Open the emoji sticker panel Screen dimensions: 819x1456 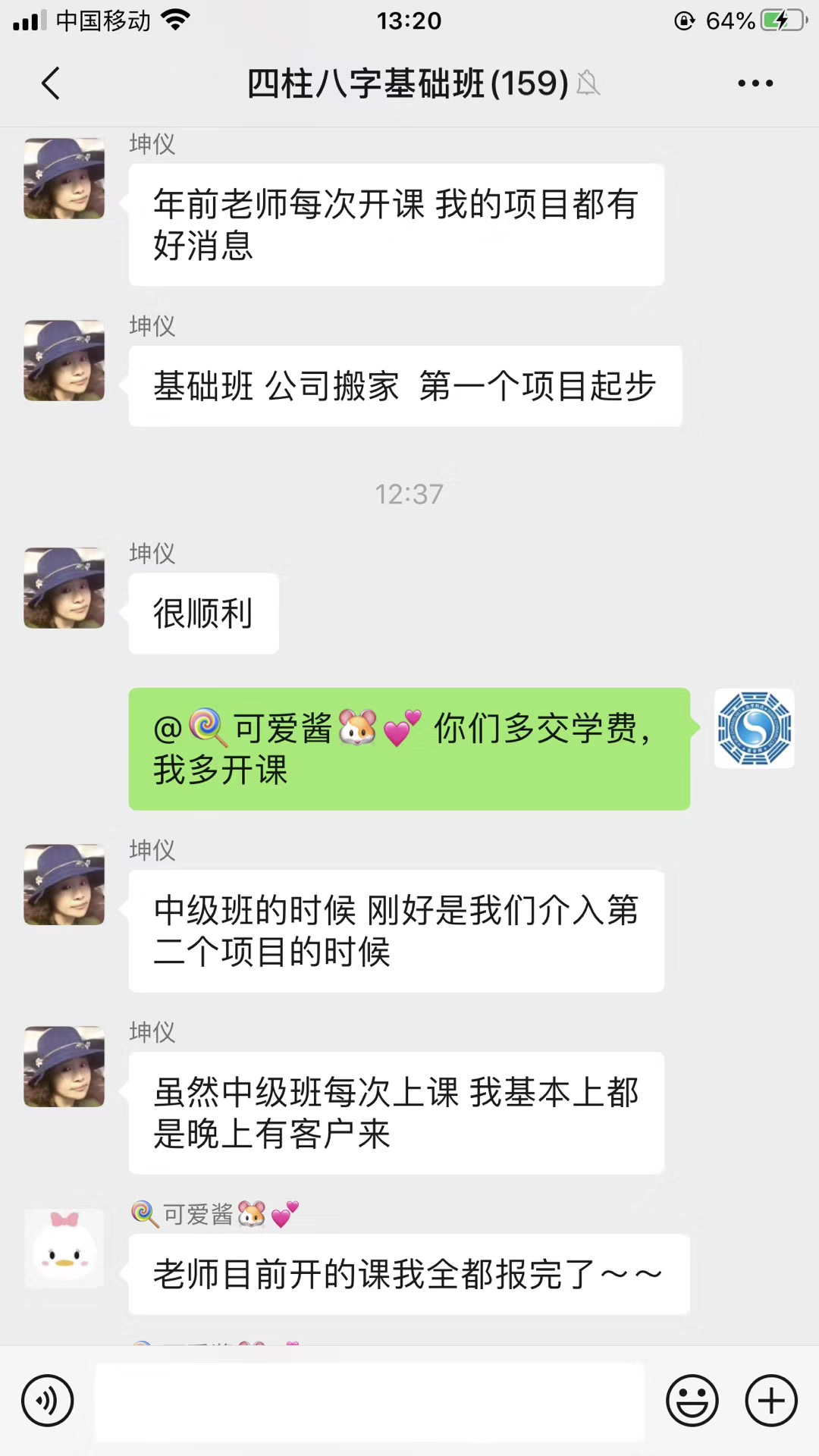[x=692, y=1400]
